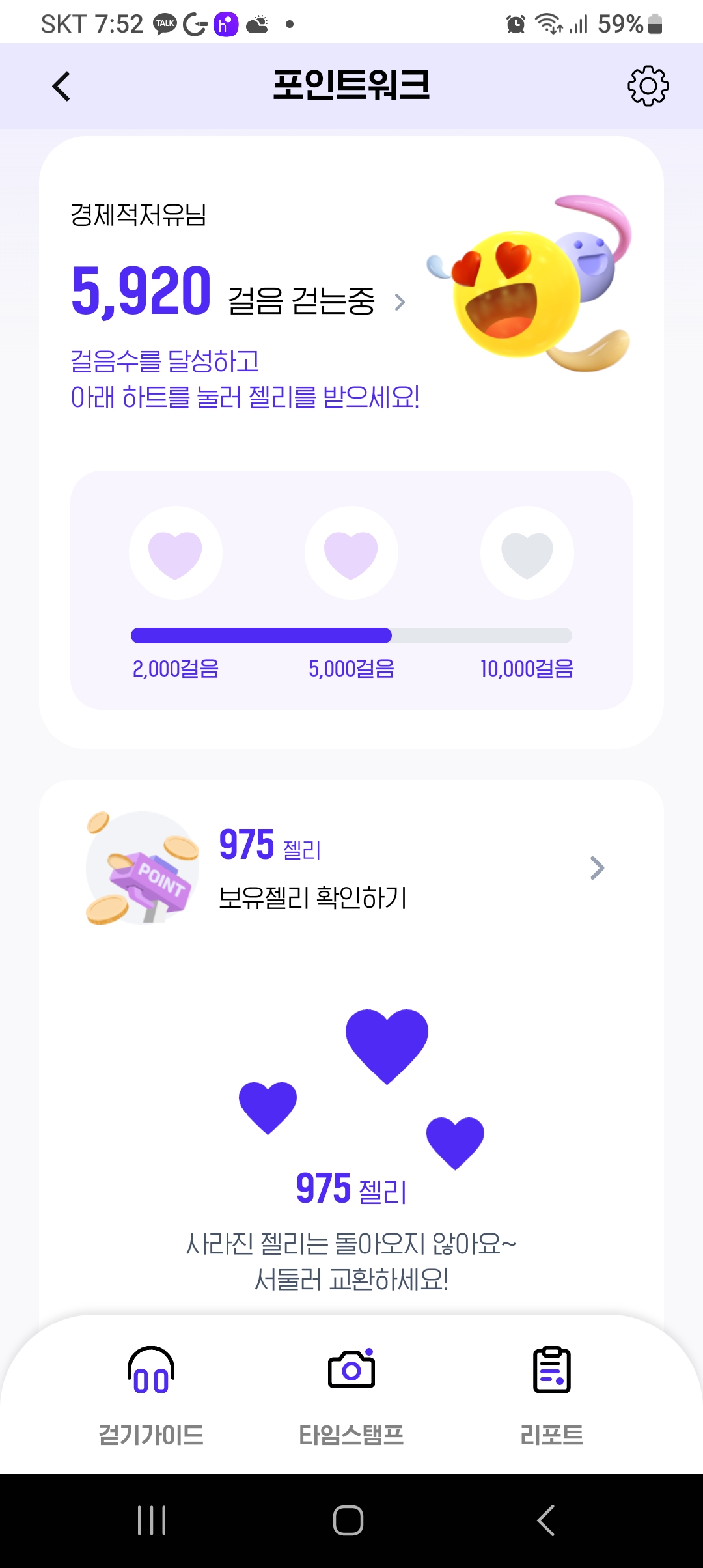Open the settings gear
The image size is (703, 1568).
(x=648, y=86)
